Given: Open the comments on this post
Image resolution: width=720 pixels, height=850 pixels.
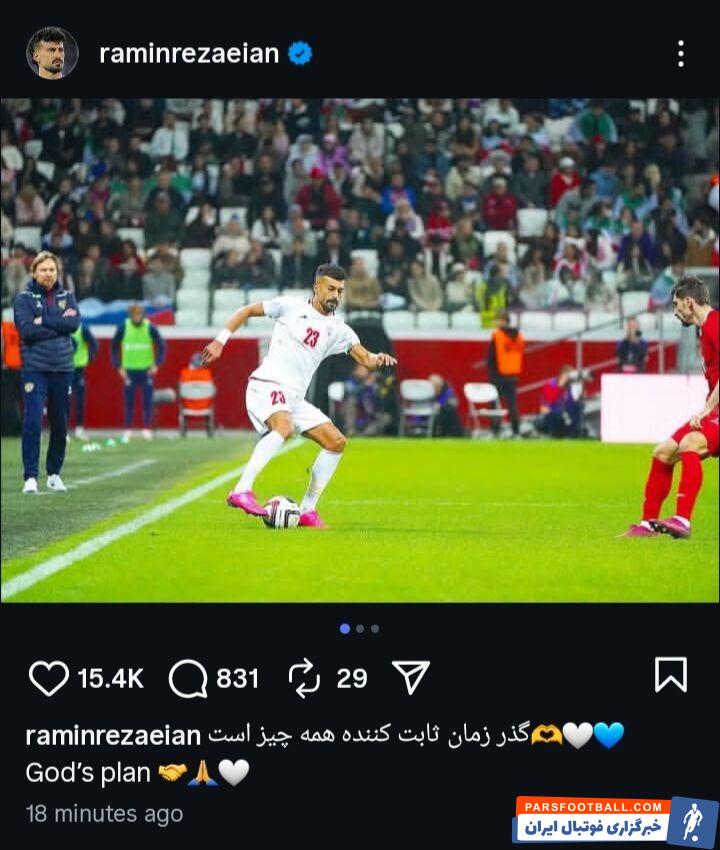Looking at the screenshot, I should [188, 678].
